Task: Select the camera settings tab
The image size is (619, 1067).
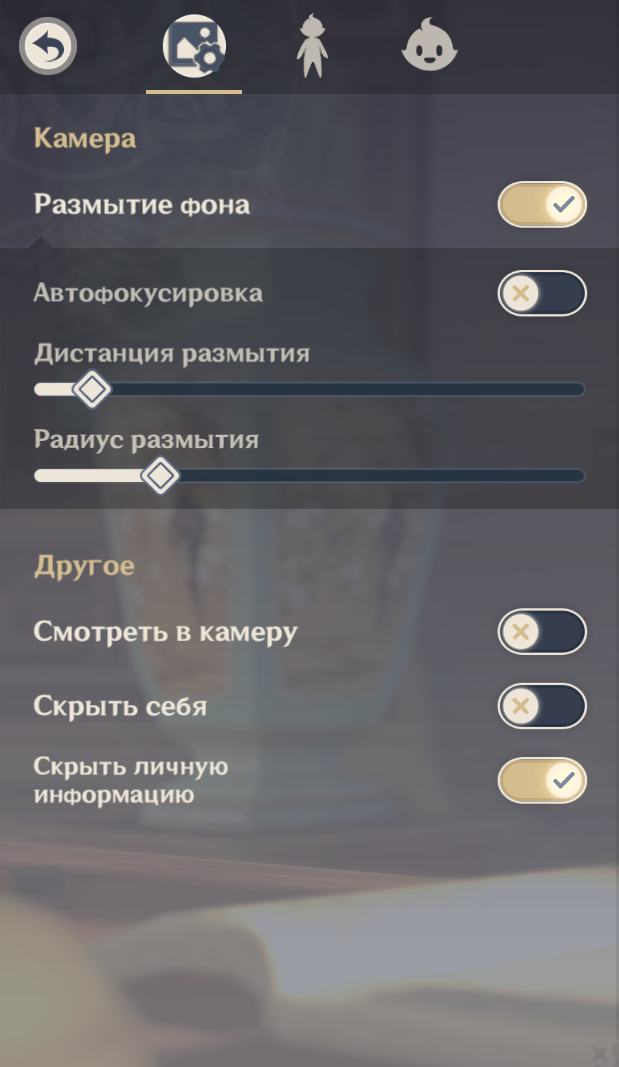Action: click(194, 46)
